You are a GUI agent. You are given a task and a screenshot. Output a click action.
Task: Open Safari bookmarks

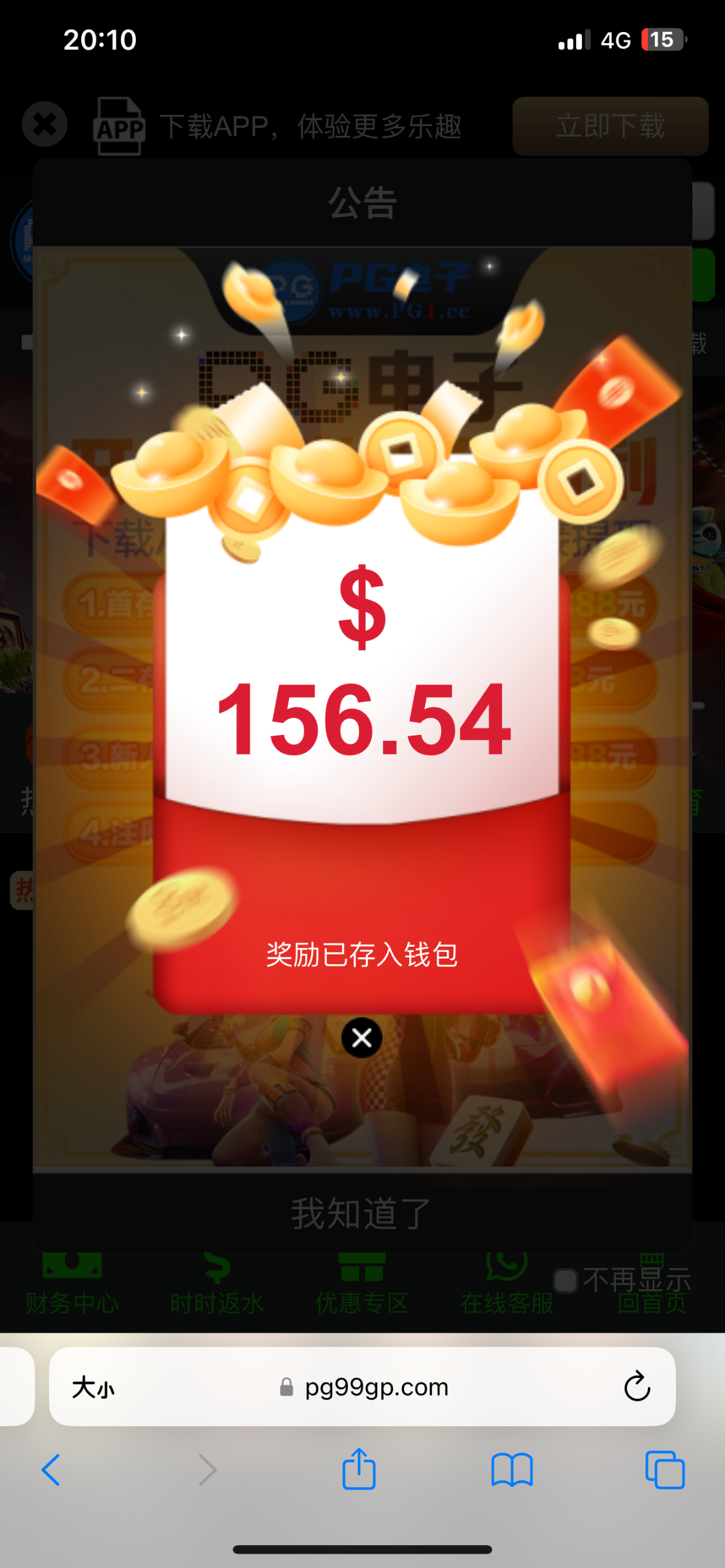point(512,1470)
